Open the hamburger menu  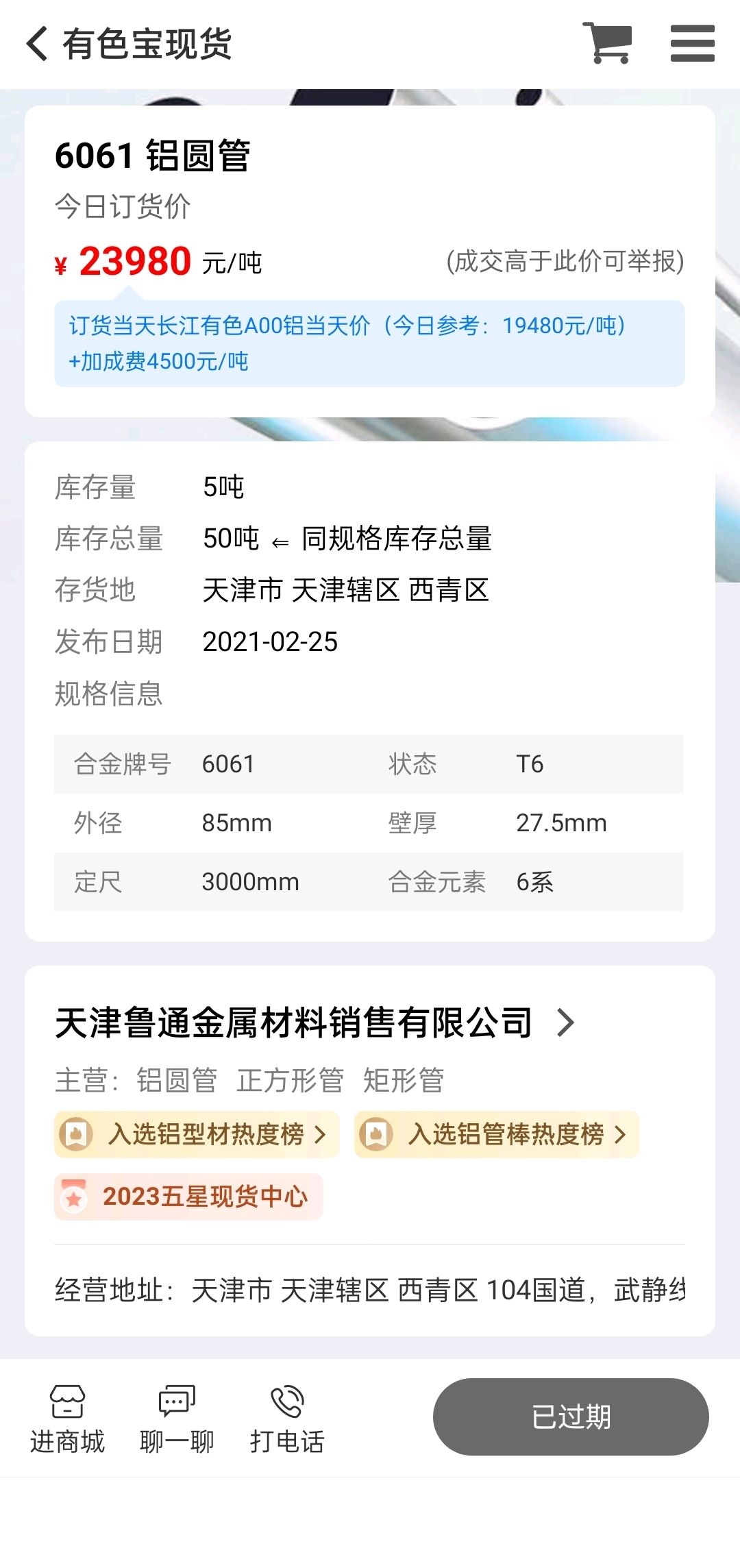(692, 43)
